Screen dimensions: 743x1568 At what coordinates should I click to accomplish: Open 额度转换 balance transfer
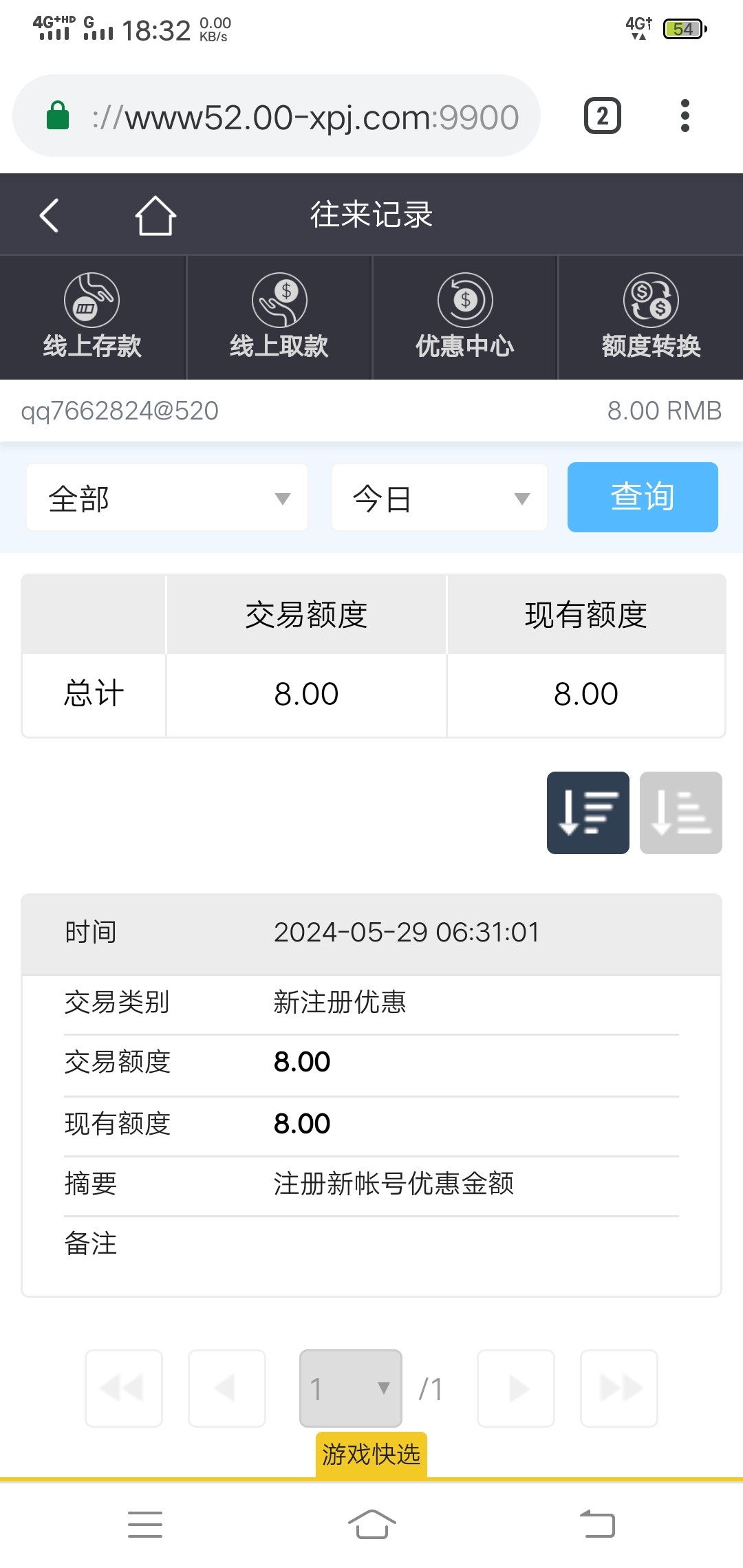(651, 317)
